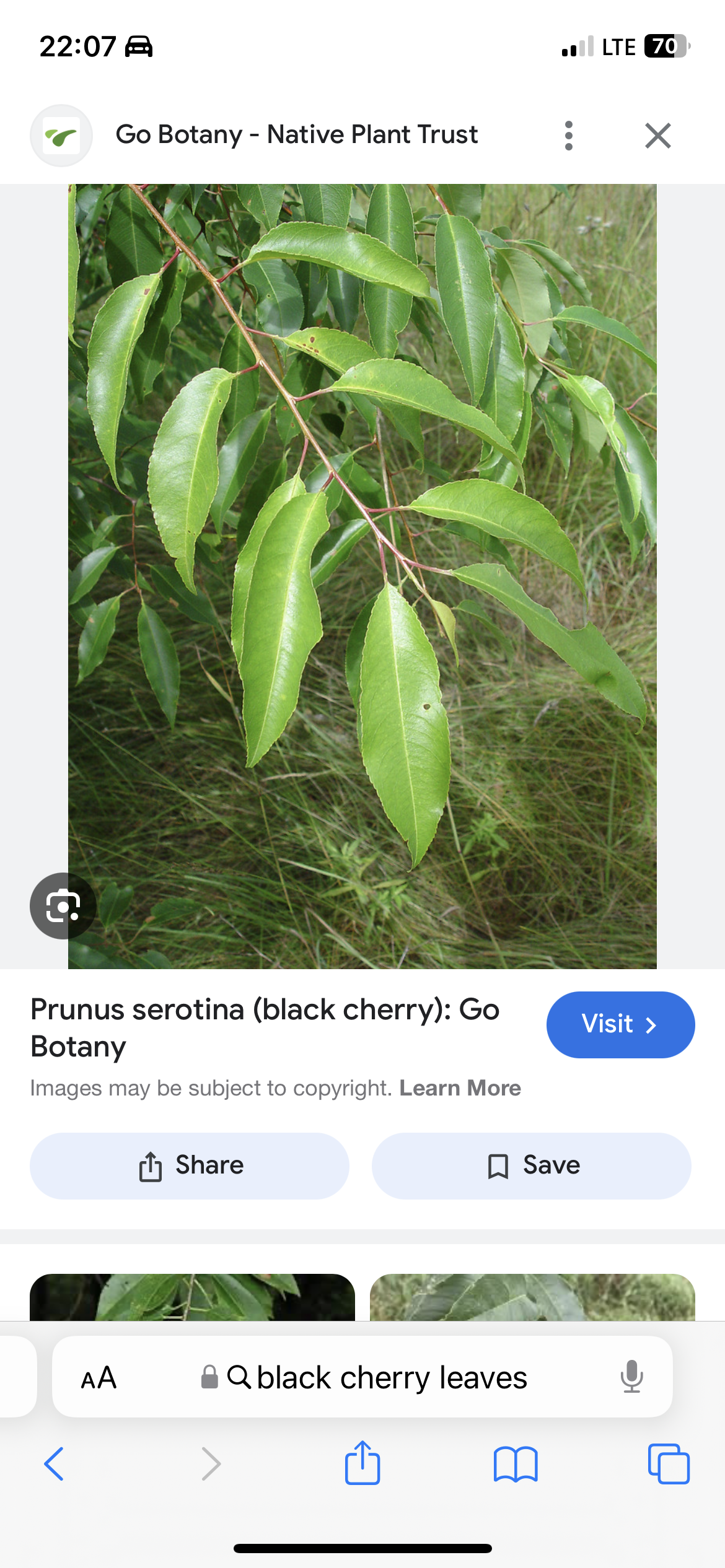Viewport: 725px width, 1568px height.
Task: Open Safari's AA page settings
Action: 99,1378
